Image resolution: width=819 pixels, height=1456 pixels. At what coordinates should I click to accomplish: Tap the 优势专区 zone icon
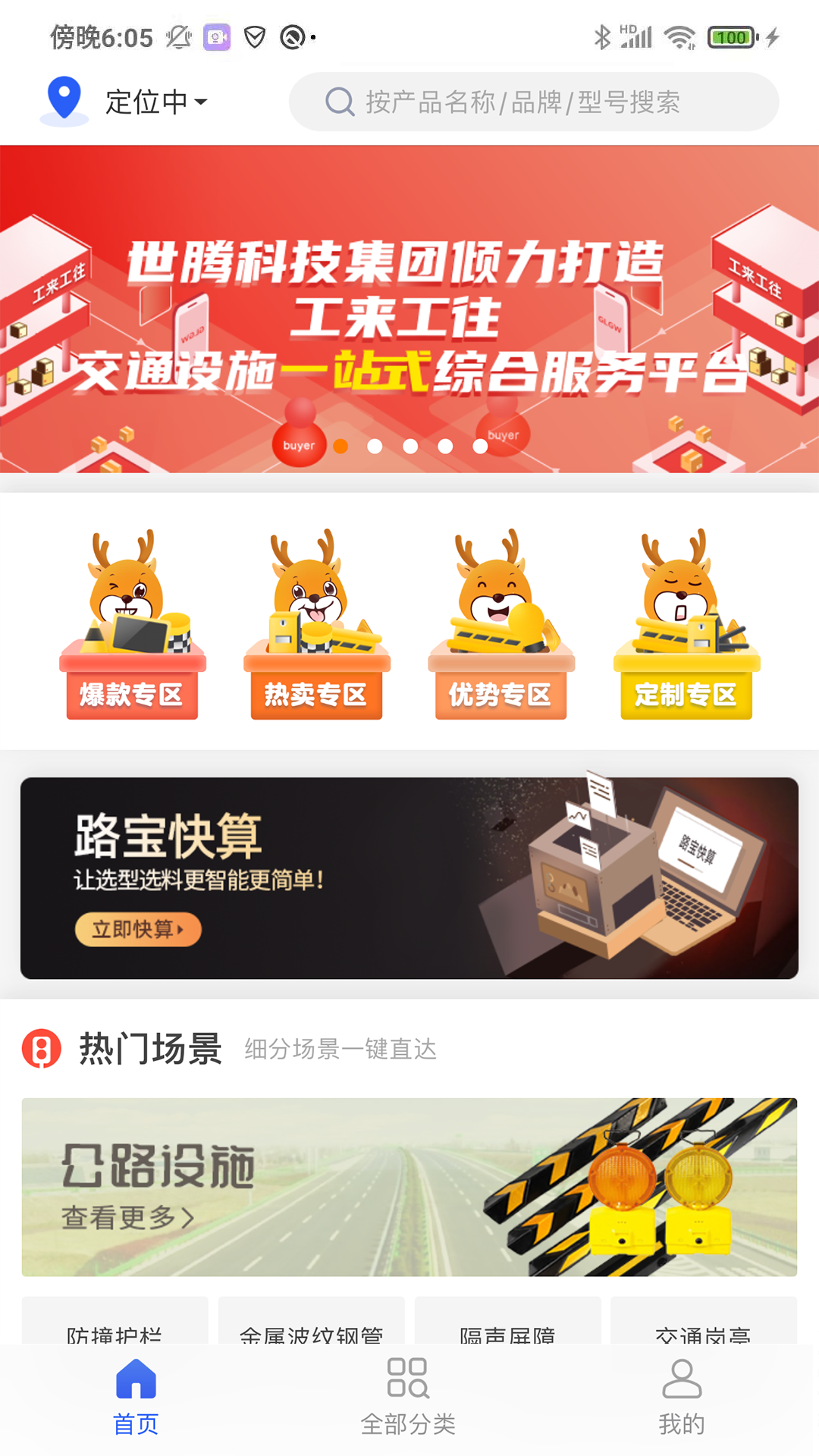coord(500,622)
